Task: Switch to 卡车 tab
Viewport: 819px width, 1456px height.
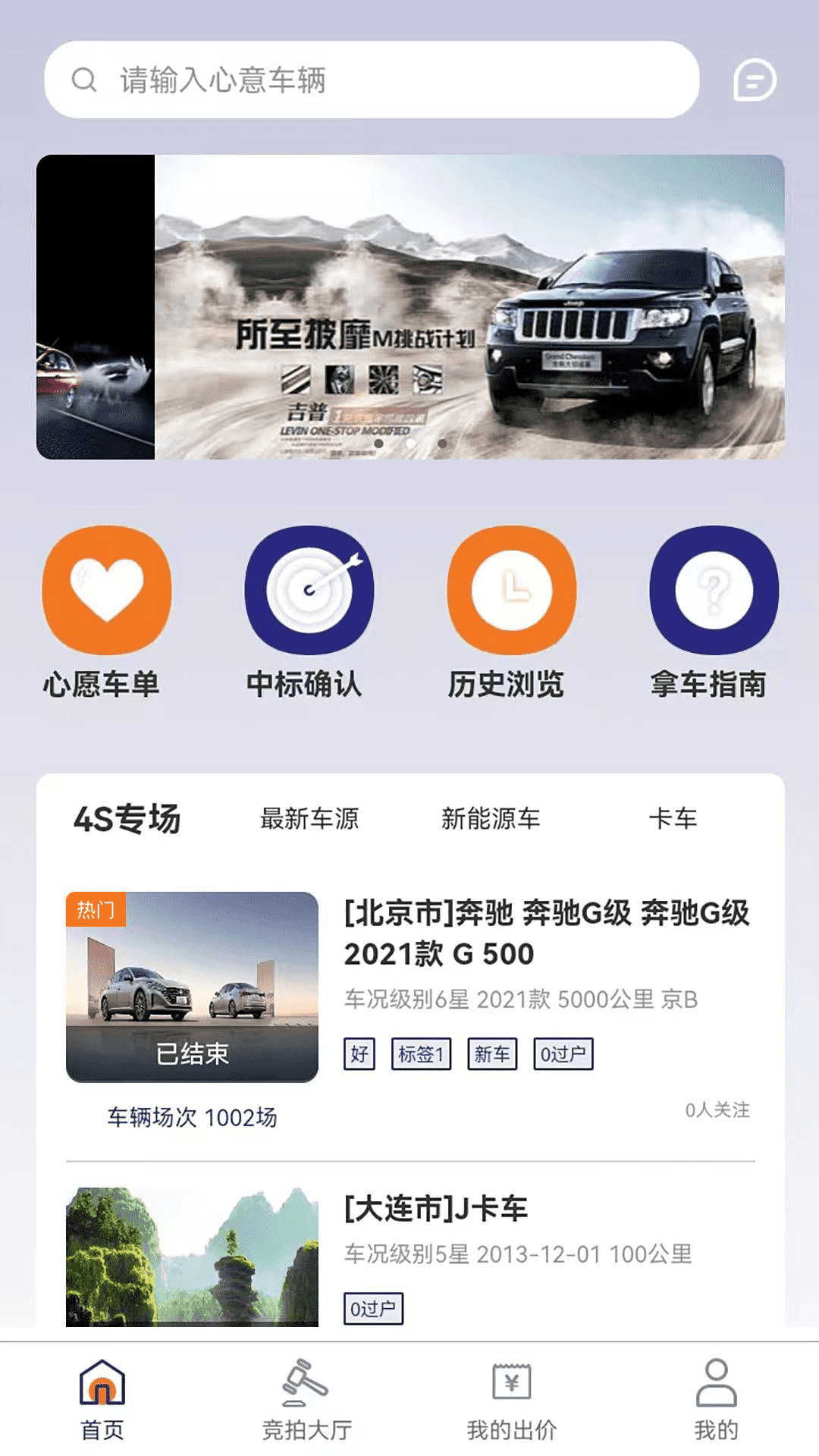Action: click(673, 819)
